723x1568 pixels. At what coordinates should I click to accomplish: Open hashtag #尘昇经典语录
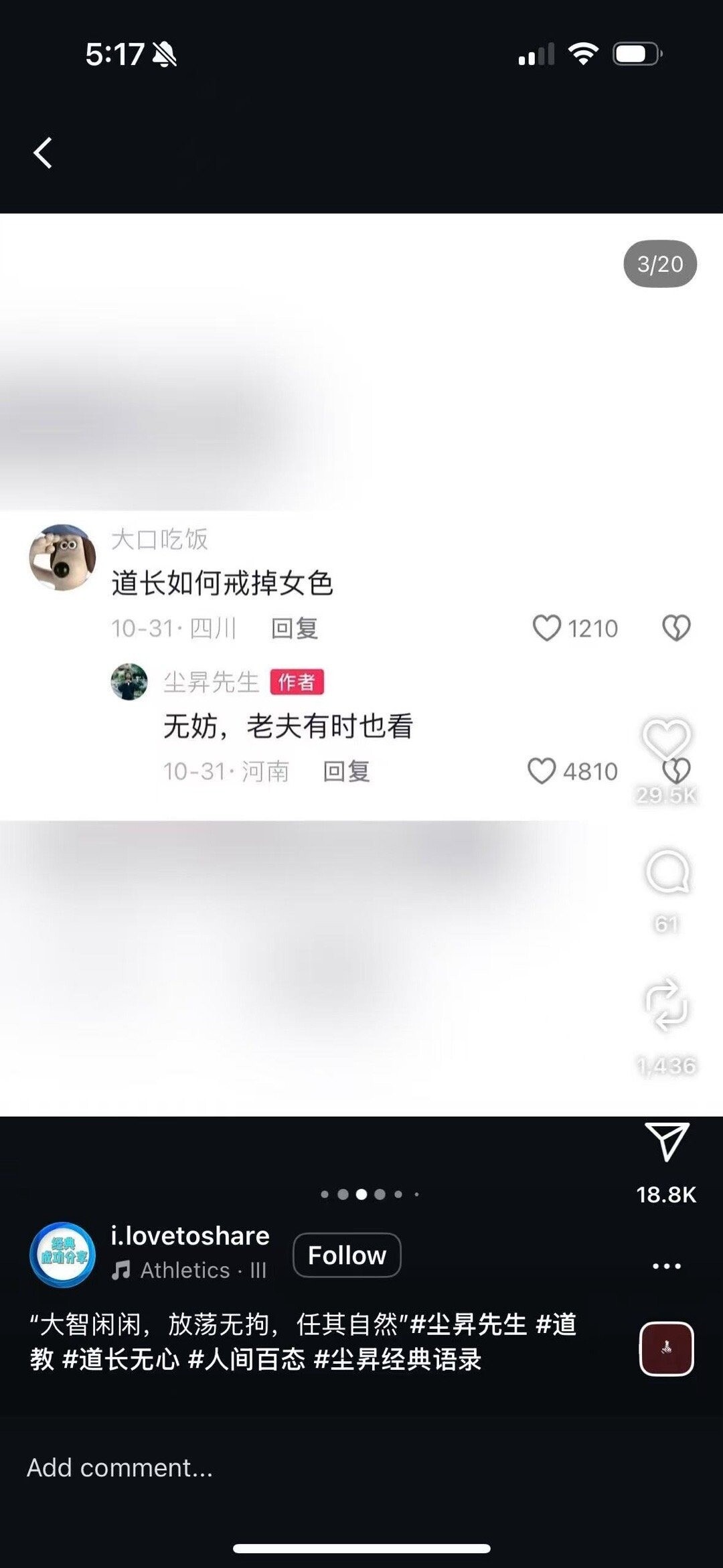point(398,1360)
